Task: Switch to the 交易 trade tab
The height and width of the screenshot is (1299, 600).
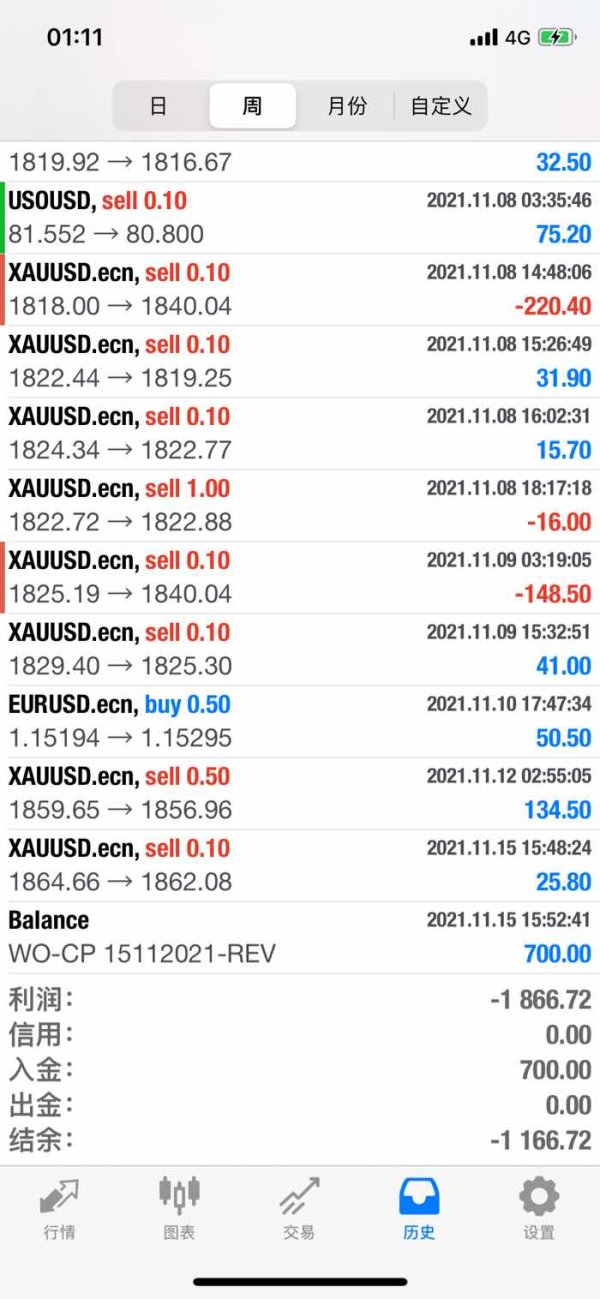Action: (299, 1208)
